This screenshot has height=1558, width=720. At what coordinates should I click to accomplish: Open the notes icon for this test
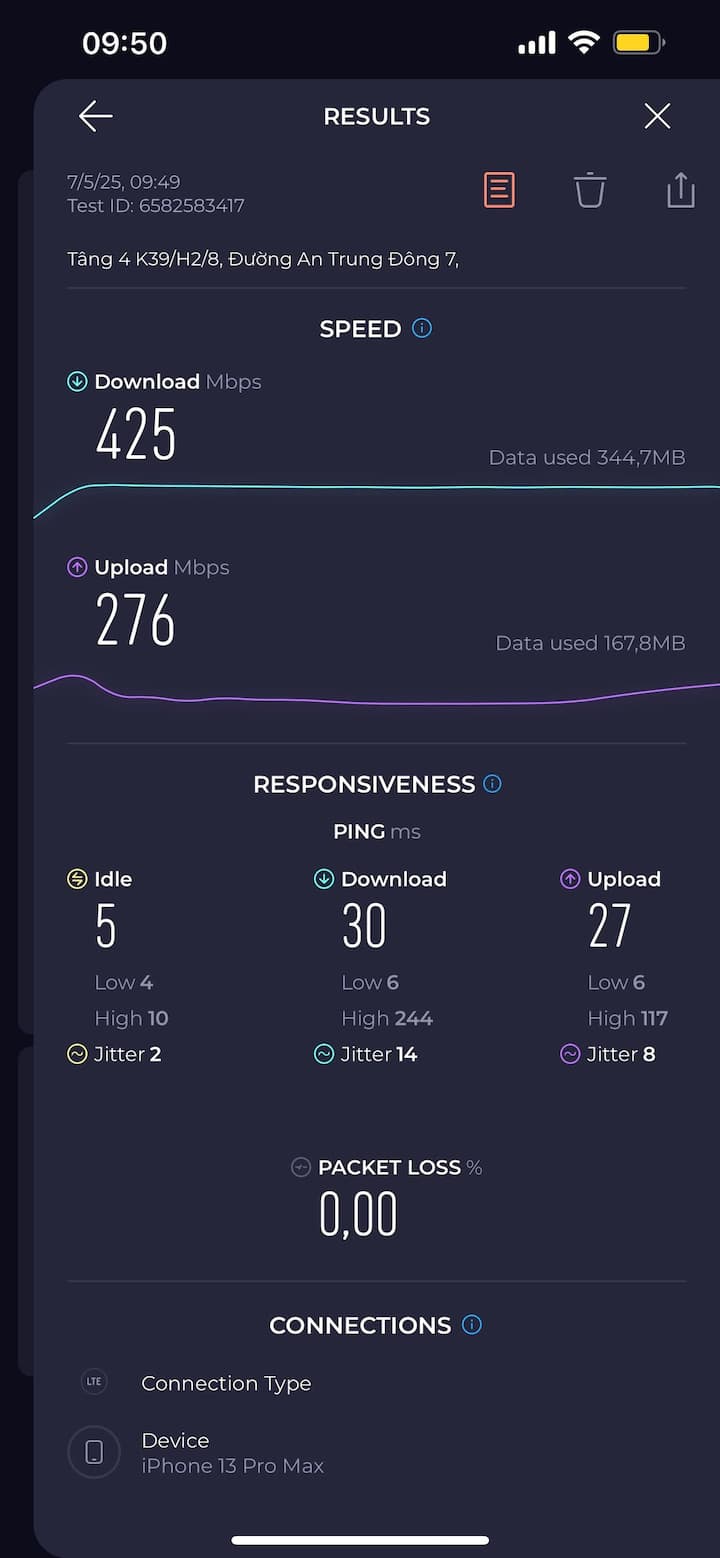(499, 190)
